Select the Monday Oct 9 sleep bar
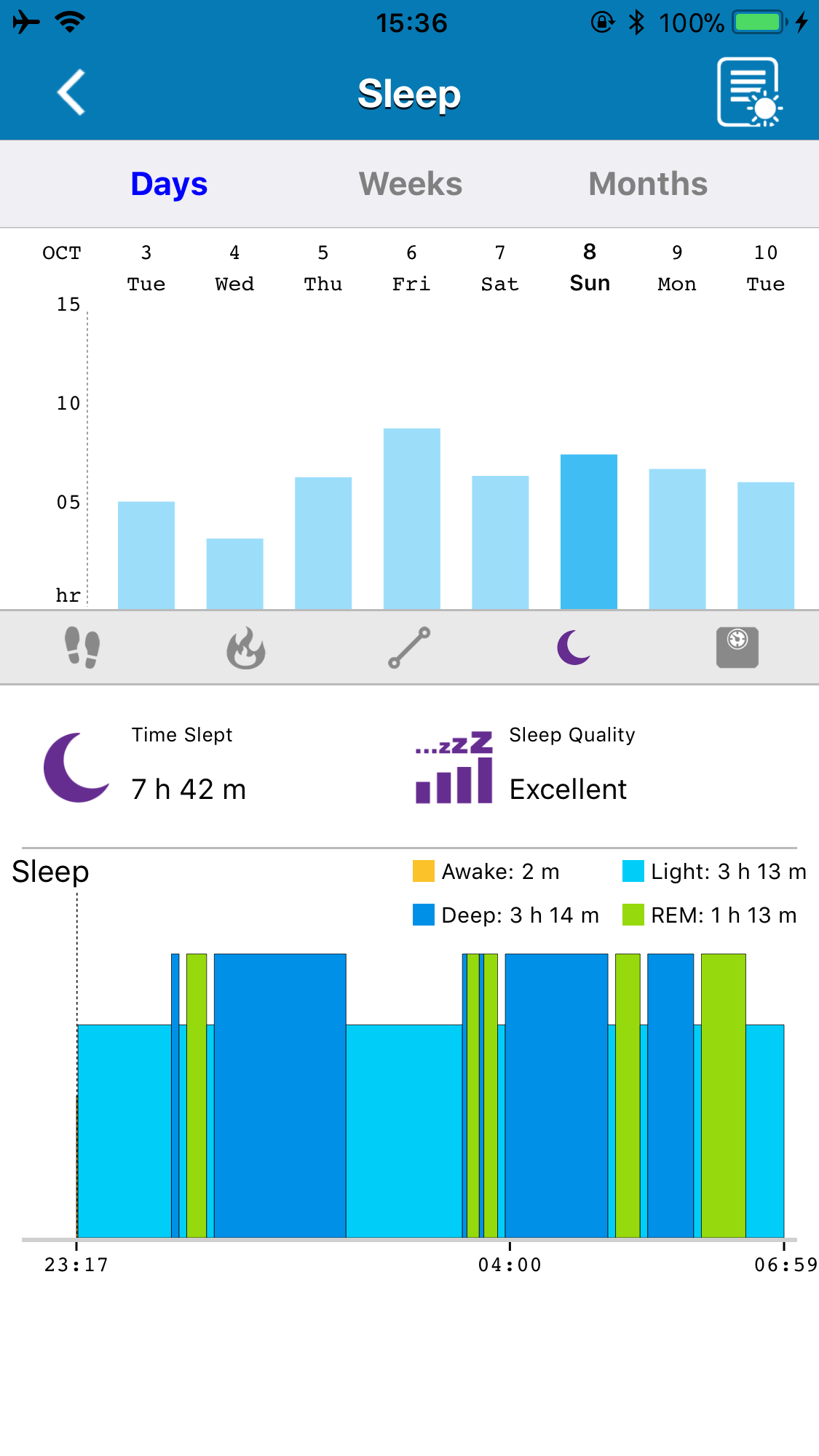This screenshot has width=819, height=1456. click(x=677, y=539)
